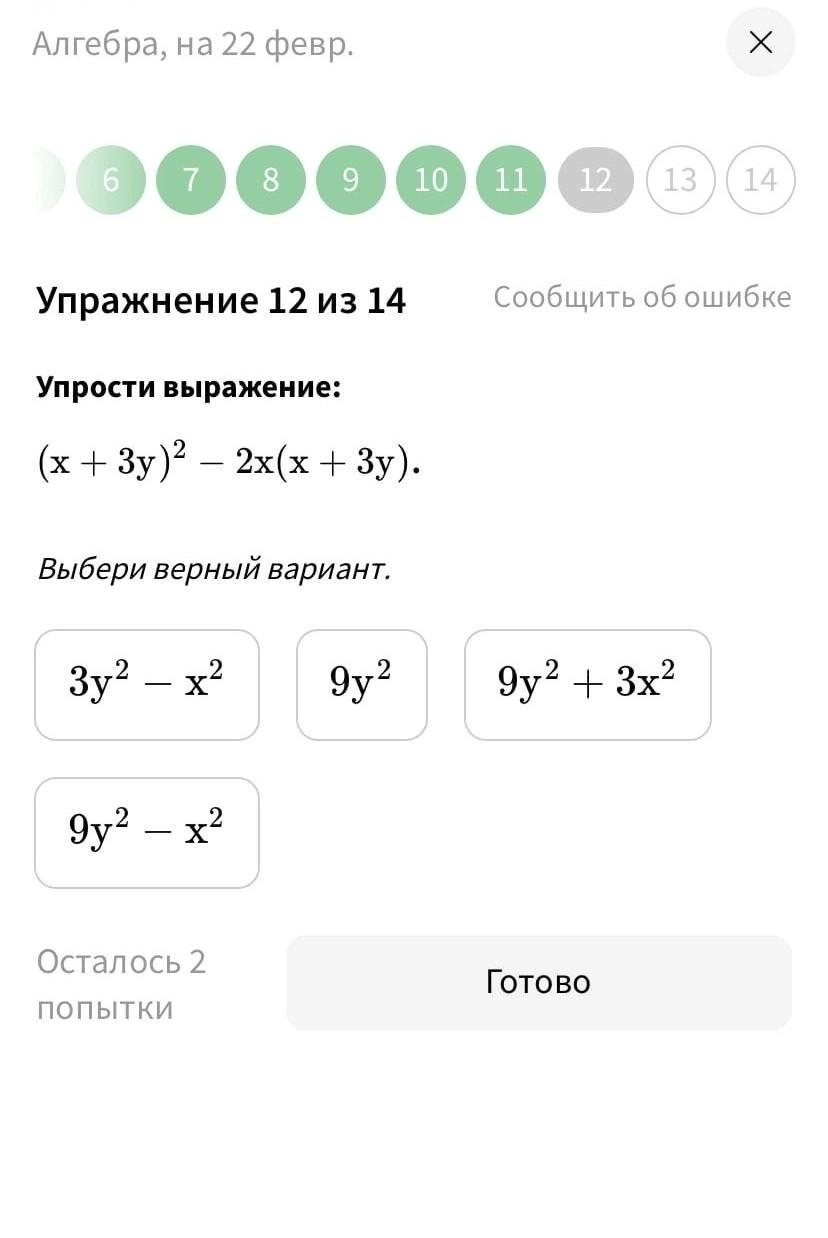Select the 9y² answer option
828x1238 pixels.
click(x=362, y=685)
